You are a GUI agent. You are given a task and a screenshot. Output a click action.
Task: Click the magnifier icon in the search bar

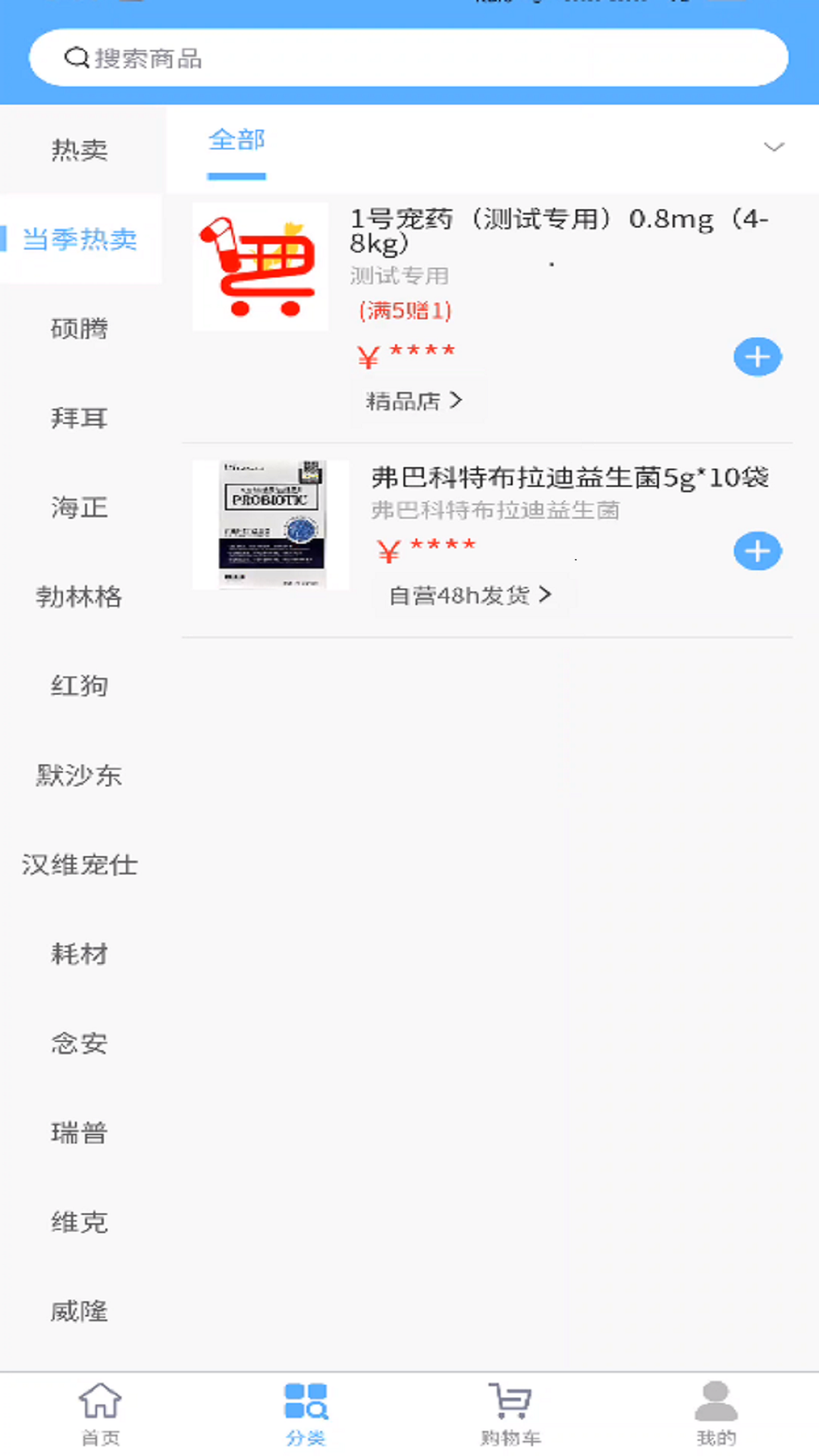pyautogui.click(x=76, y=56)
